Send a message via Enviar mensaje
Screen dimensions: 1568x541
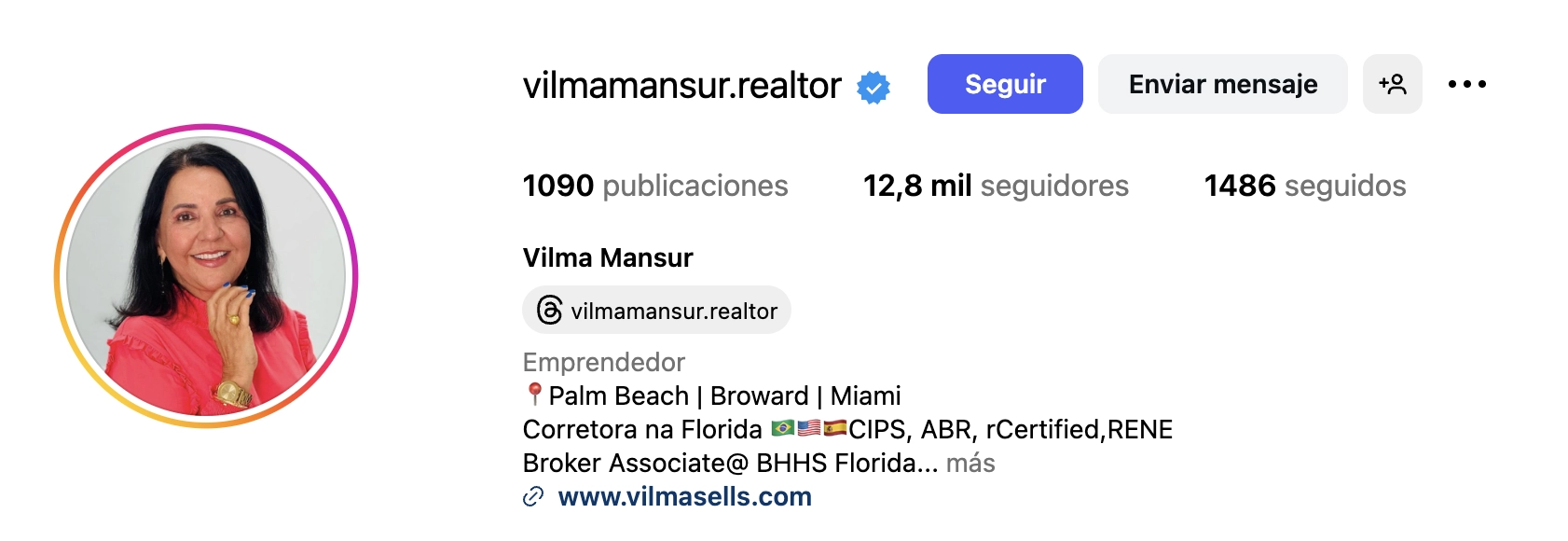click(x=1222, y=84)
